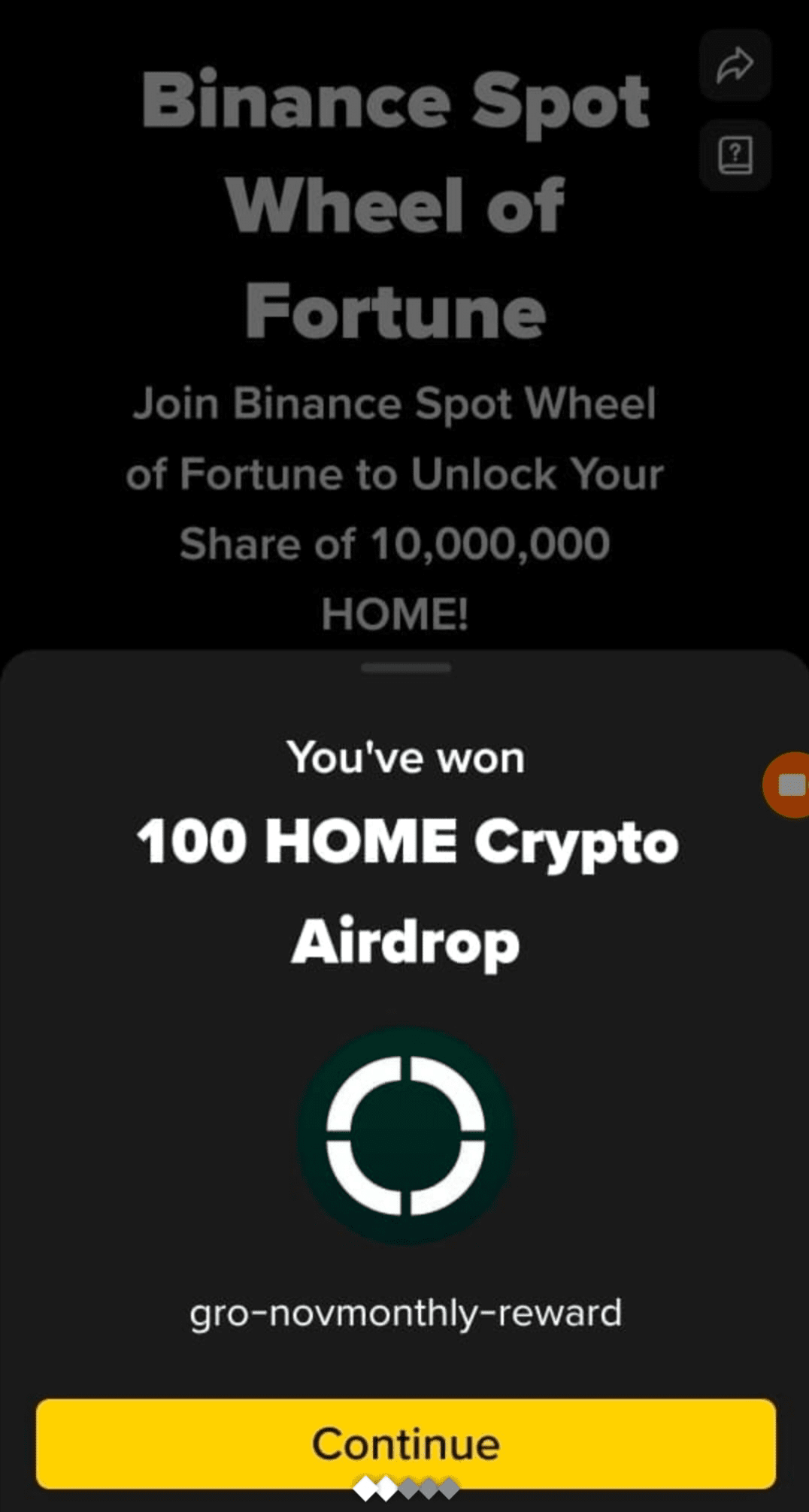Share the Wheel of Fortune page

pyautogui.click(x=735, y=65)
